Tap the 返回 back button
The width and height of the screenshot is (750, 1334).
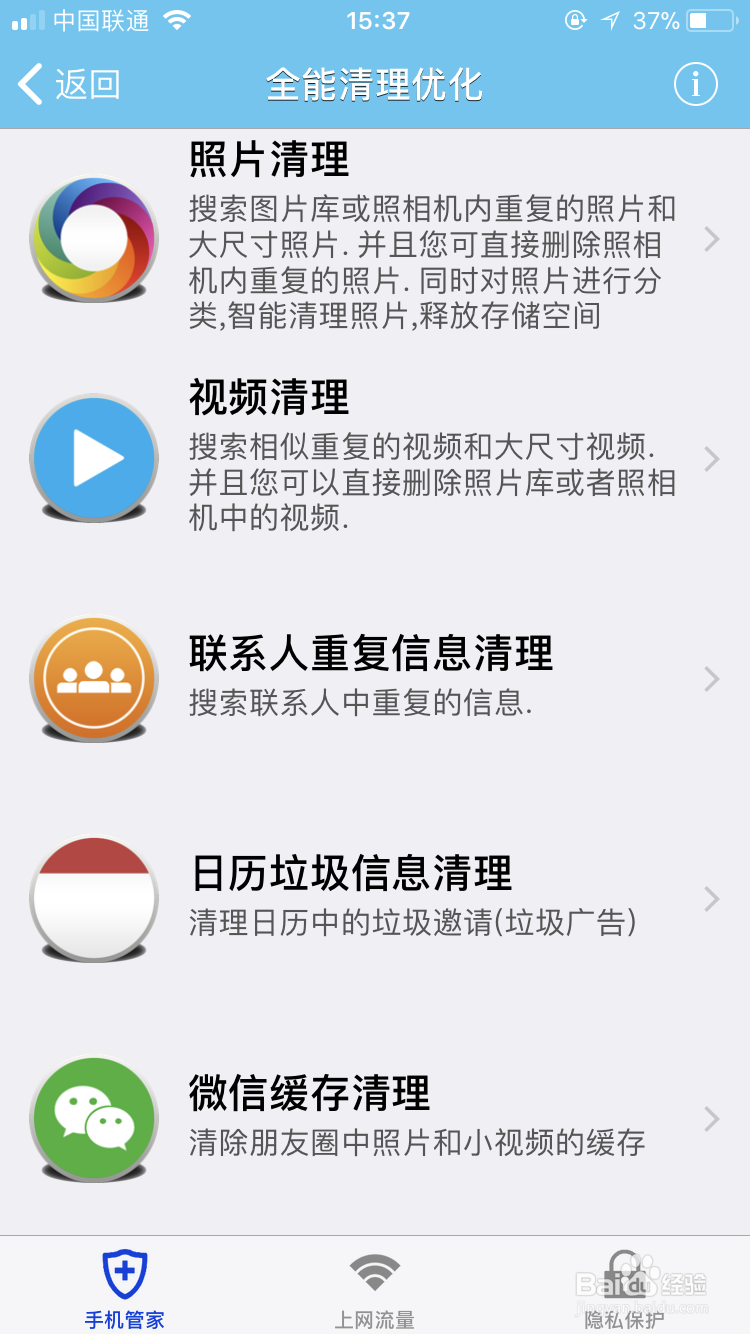coord(70,85)
